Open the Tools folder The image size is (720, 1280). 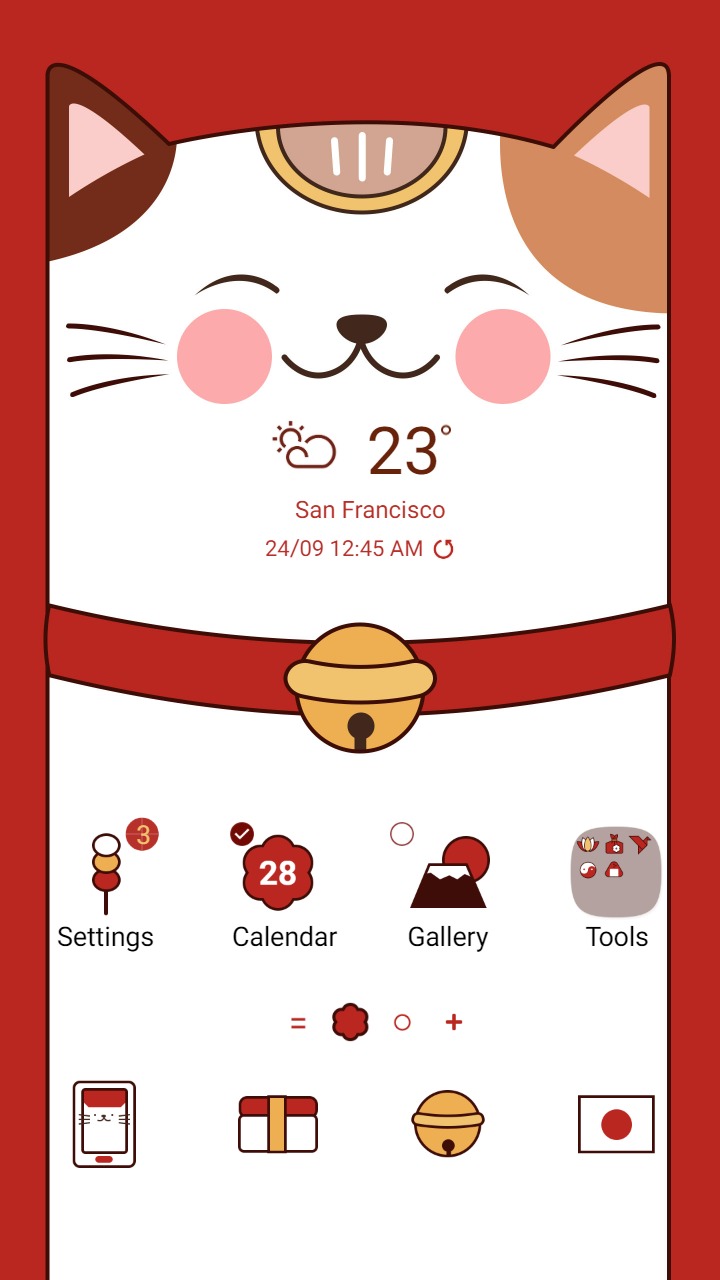tap(615, 872)
